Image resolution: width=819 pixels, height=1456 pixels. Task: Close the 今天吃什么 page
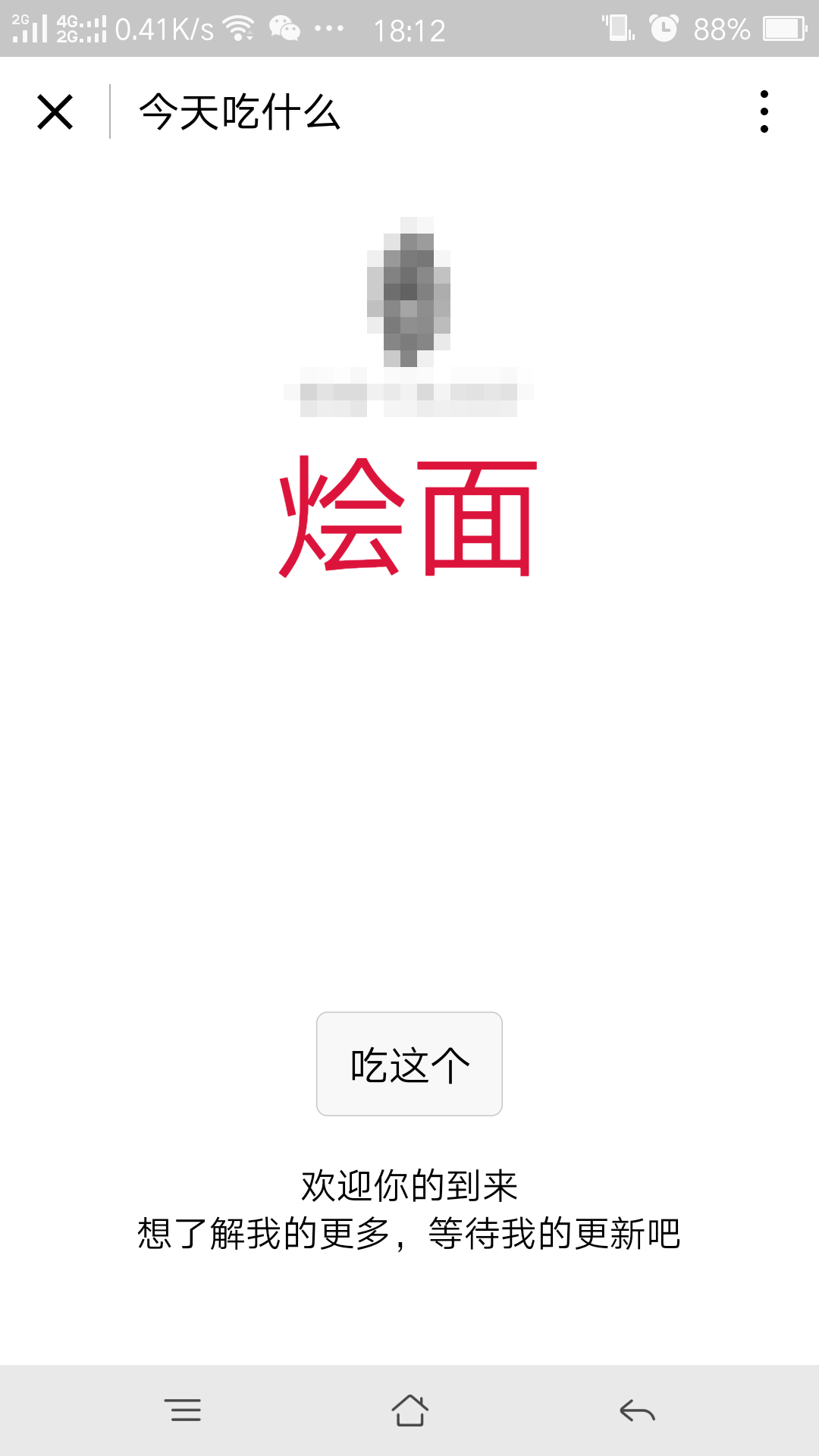[x=55, y=112]
